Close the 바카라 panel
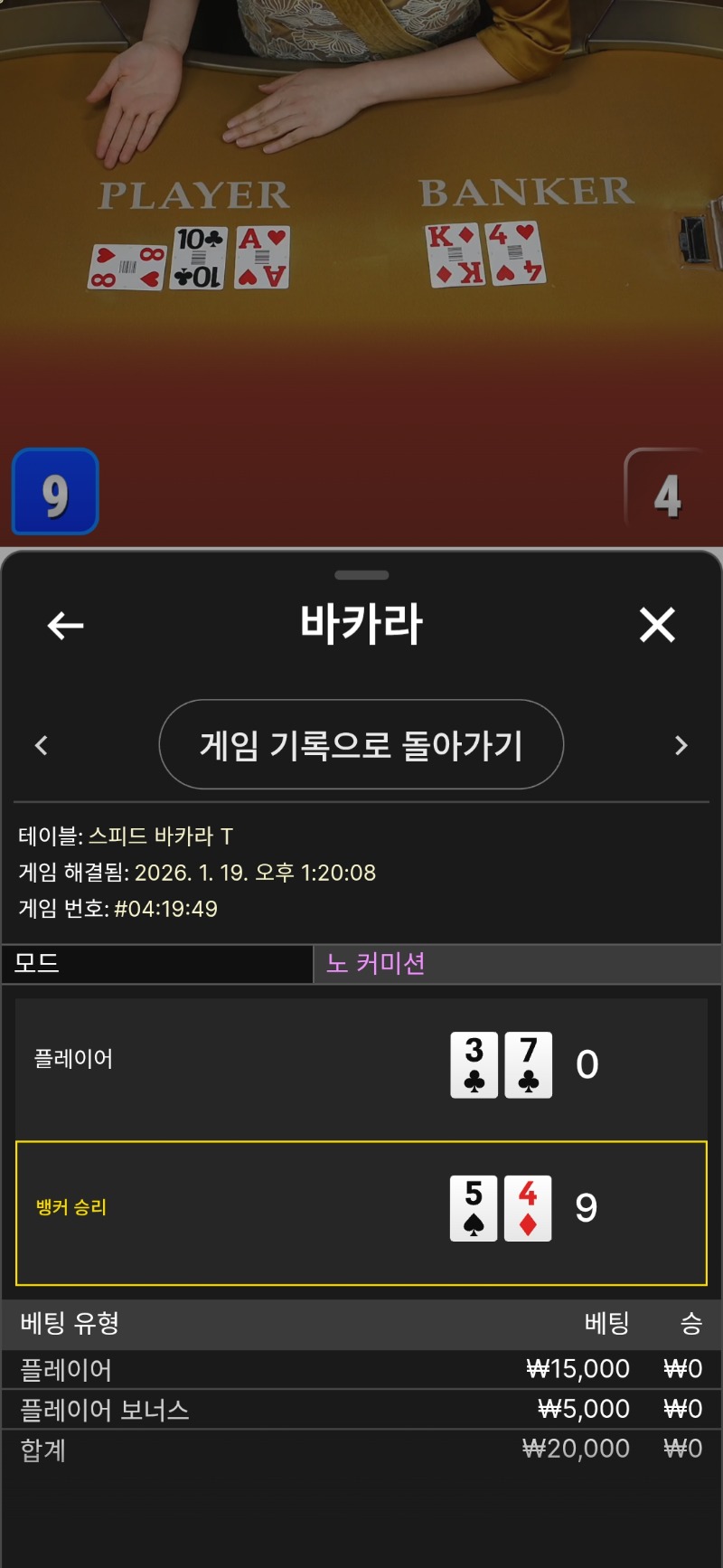723x1568 pixels. pyautogui.click(x=657, y=625)
